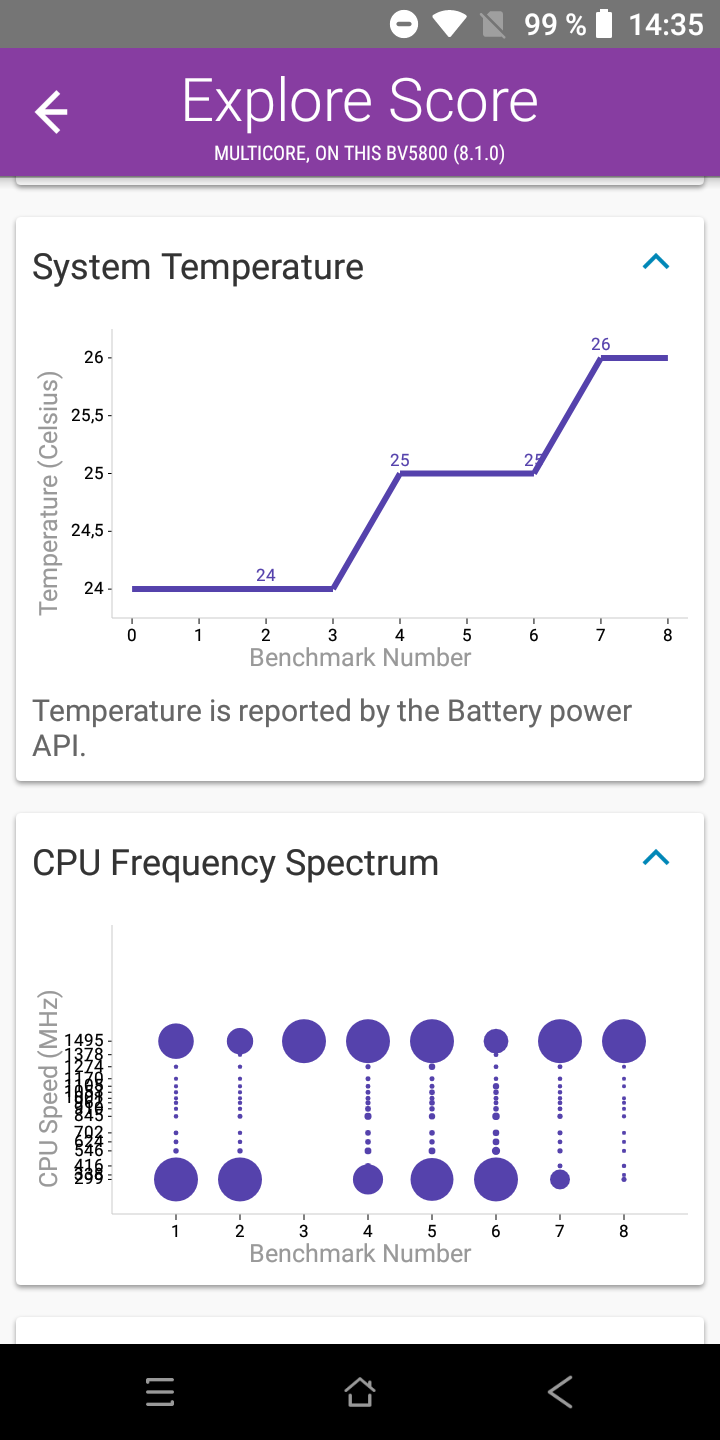
Task: Collapse the CPU Frequency Spectrum card
Action: click(x=655, y=858)
